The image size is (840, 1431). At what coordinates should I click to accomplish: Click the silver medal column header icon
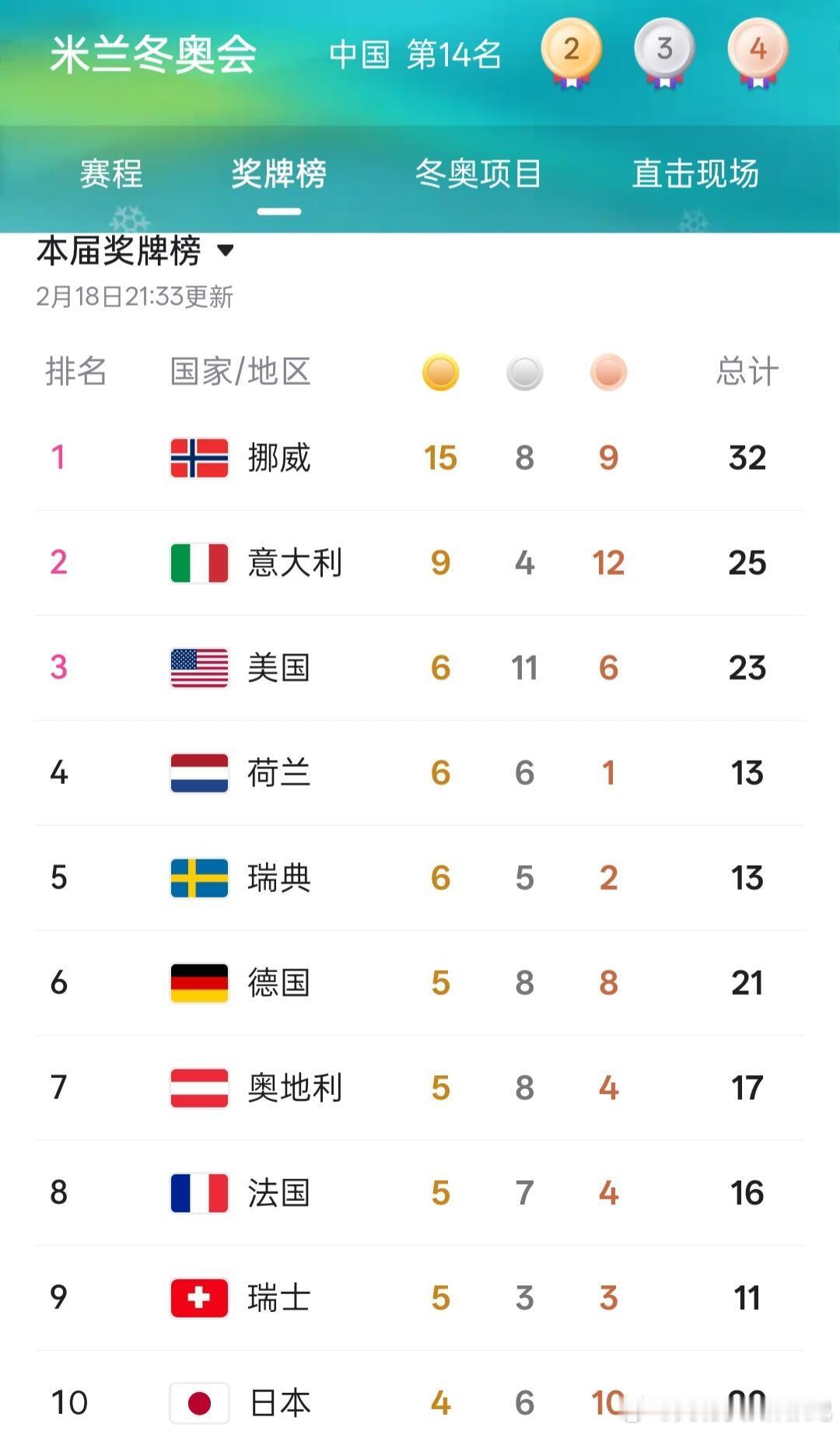[524, 373]
